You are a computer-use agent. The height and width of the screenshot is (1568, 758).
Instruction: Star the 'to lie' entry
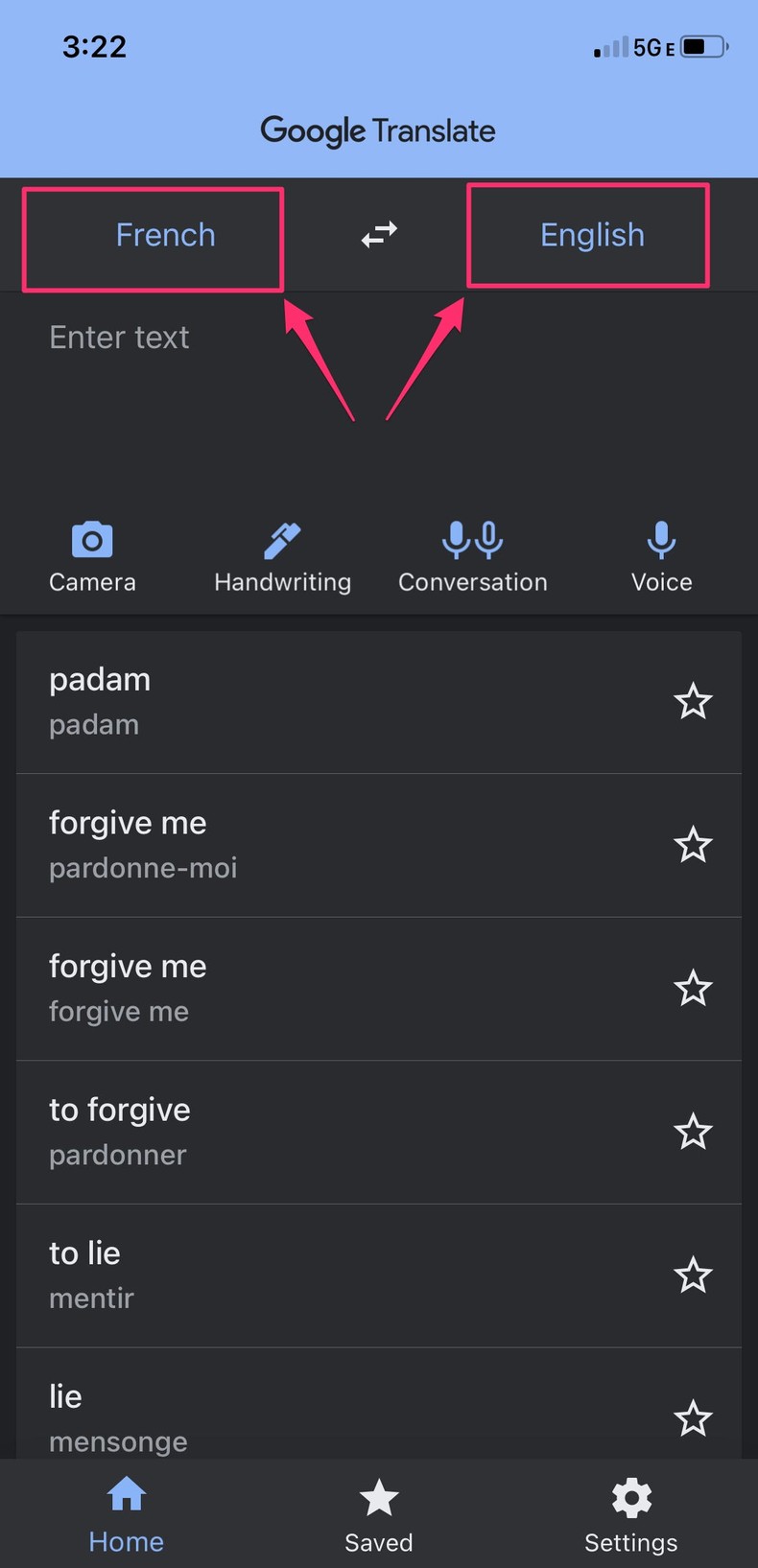point(693,1275)
